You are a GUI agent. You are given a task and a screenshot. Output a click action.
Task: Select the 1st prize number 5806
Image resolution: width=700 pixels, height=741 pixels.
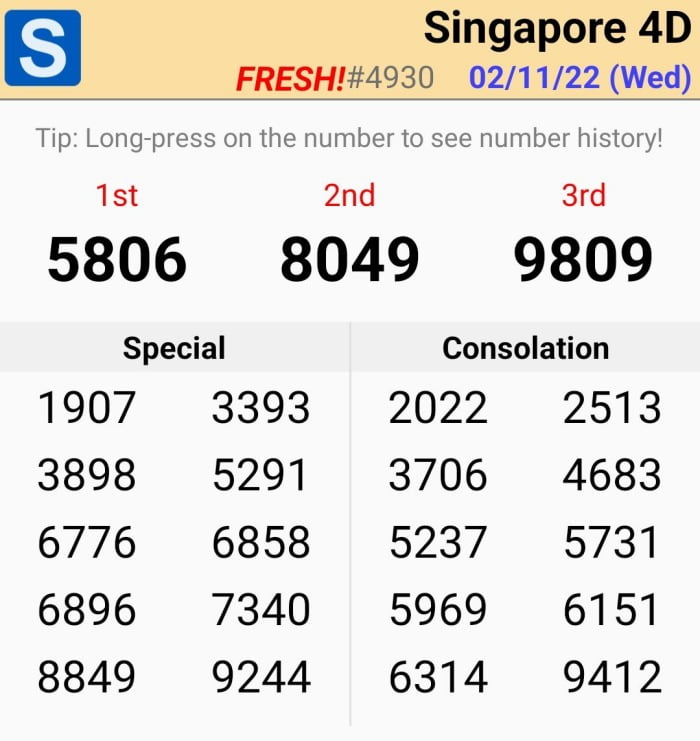point(117,261)
